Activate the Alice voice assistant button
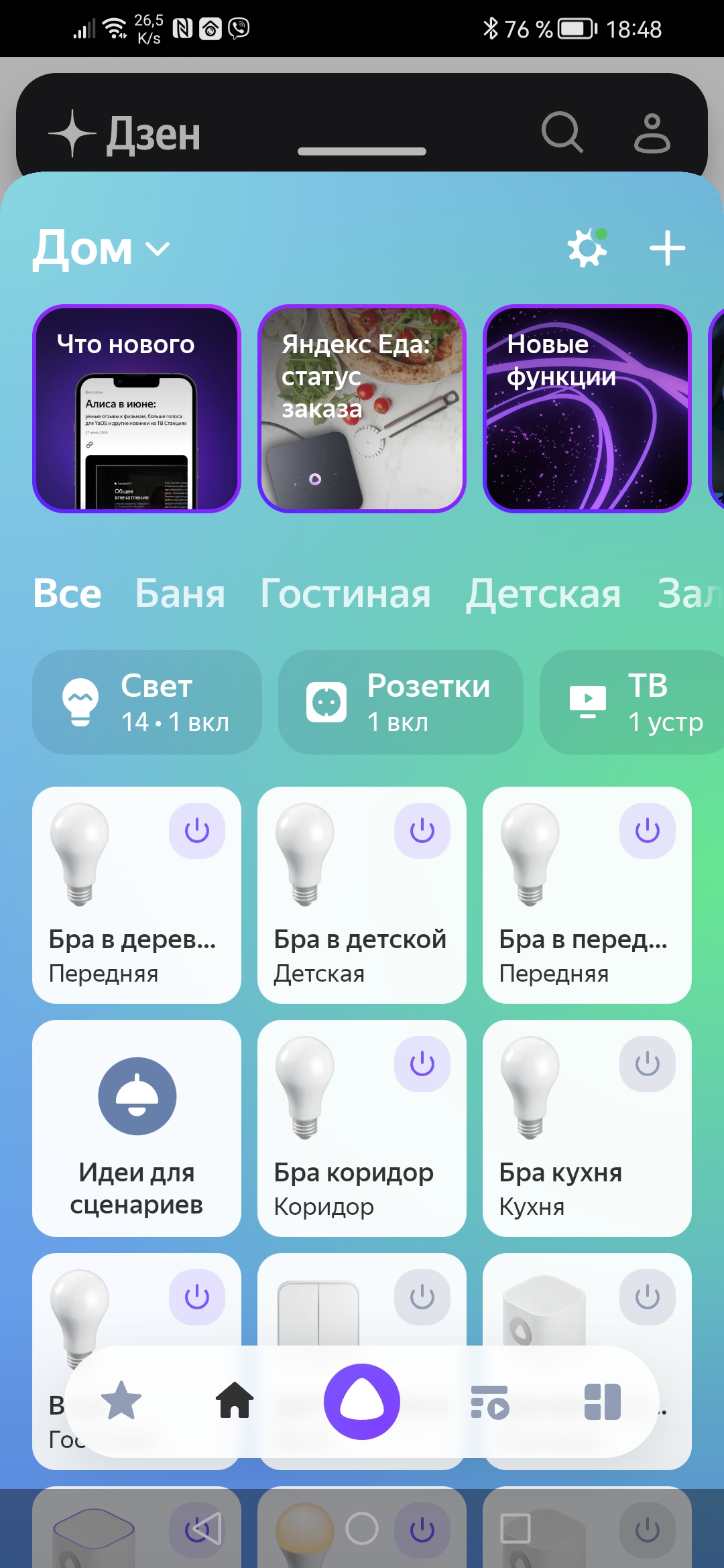Viewport: 724px width, 1568px height. [362, 1402]
